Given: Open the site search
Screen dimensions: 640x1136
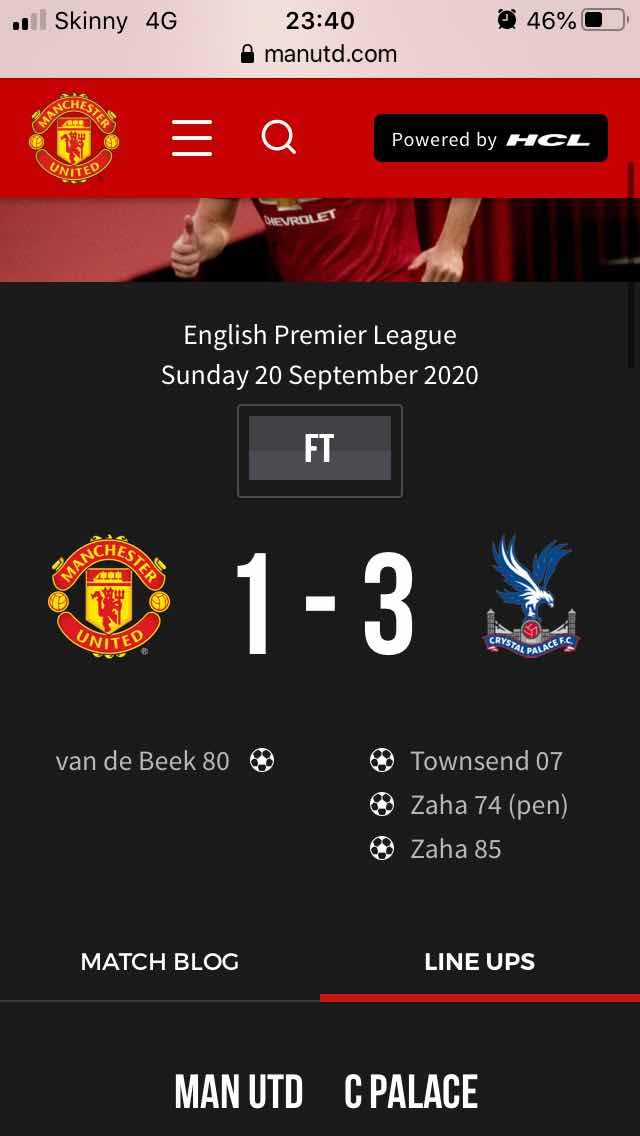Looking at the screenshot, I should click(279, 137).
